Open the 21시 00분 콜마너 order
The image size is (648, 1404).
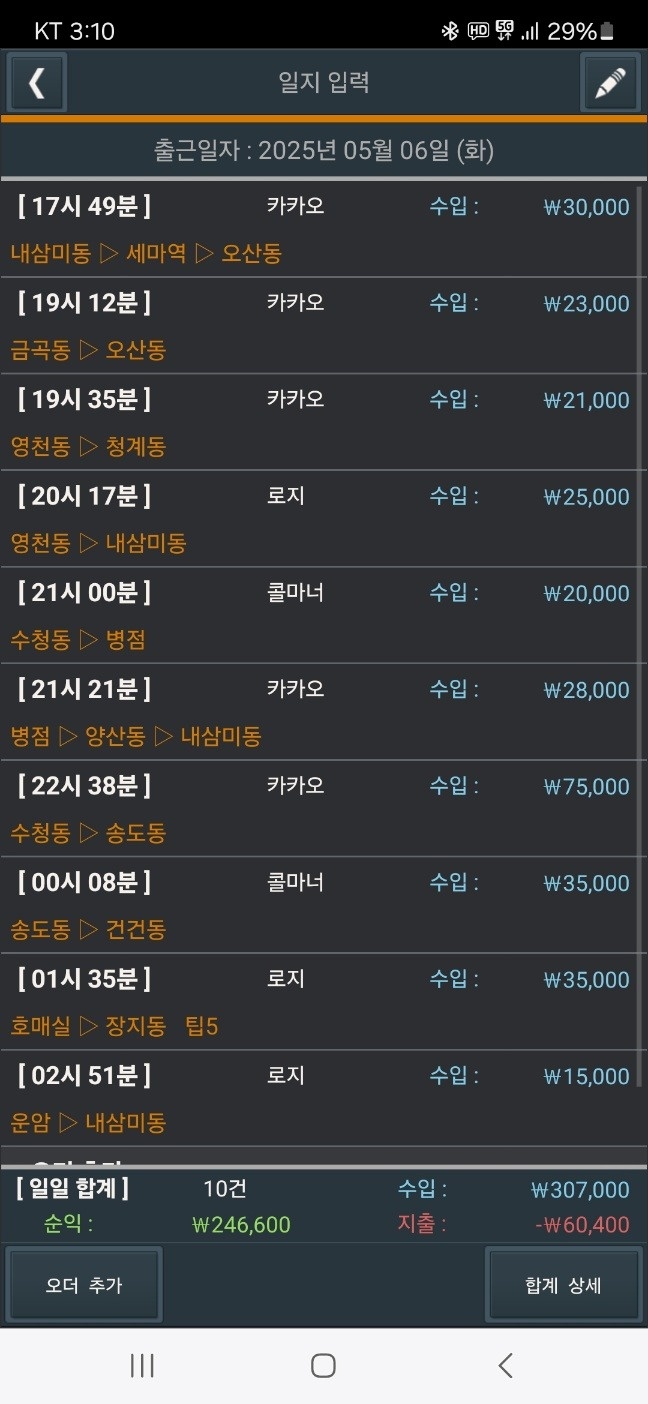point(320,616)
